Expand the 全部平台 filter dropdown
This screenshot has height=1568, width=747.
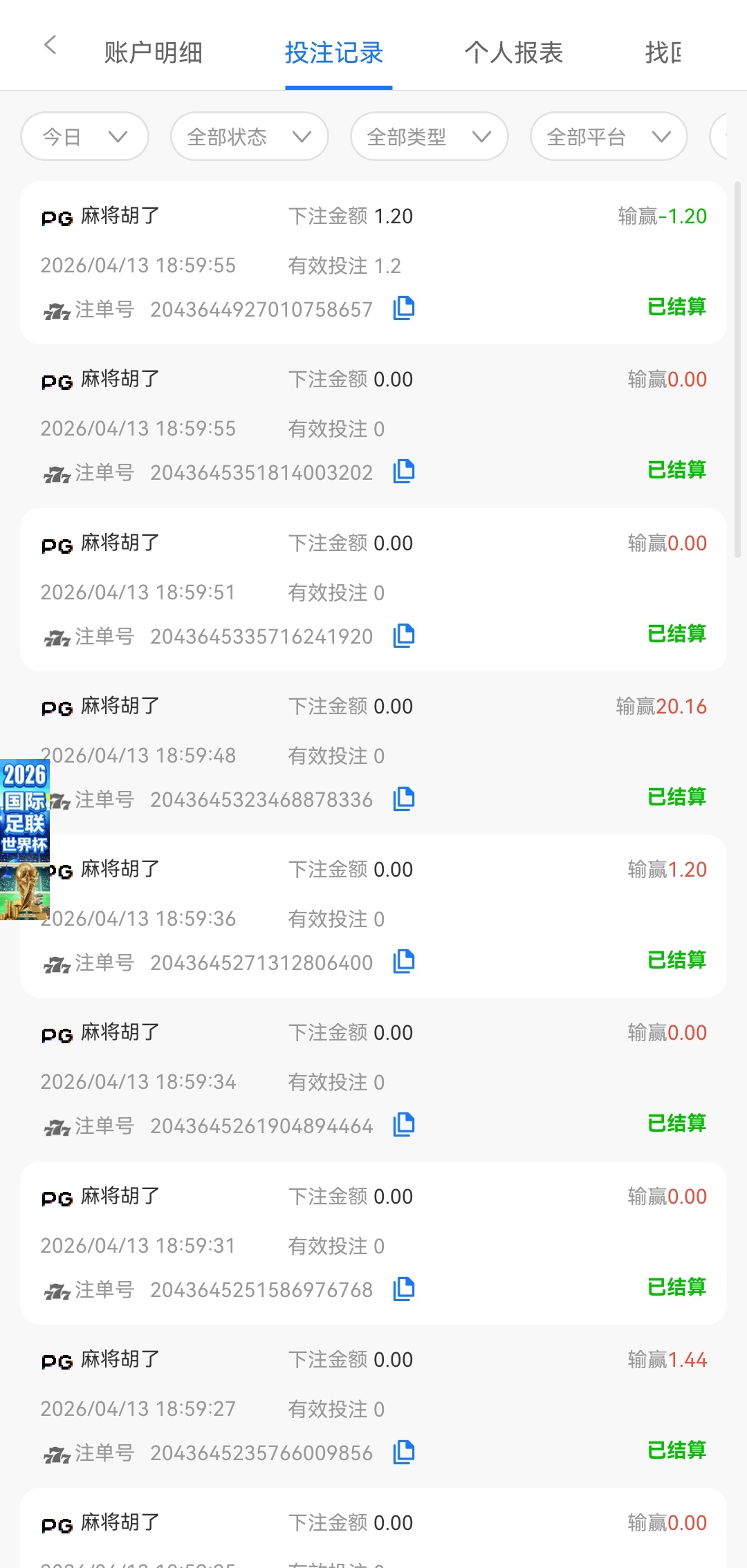coord(609,137)
